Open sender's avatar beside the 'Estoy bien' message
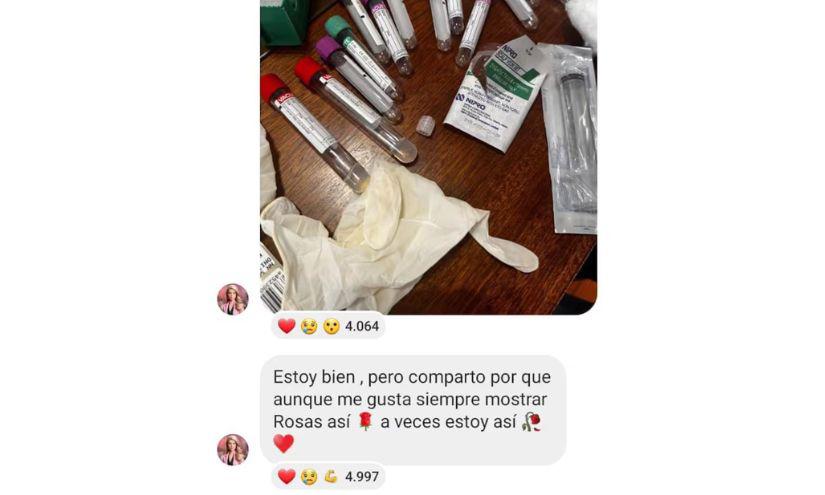The height and width of the screenshot is (495, 825). point(233,449)
